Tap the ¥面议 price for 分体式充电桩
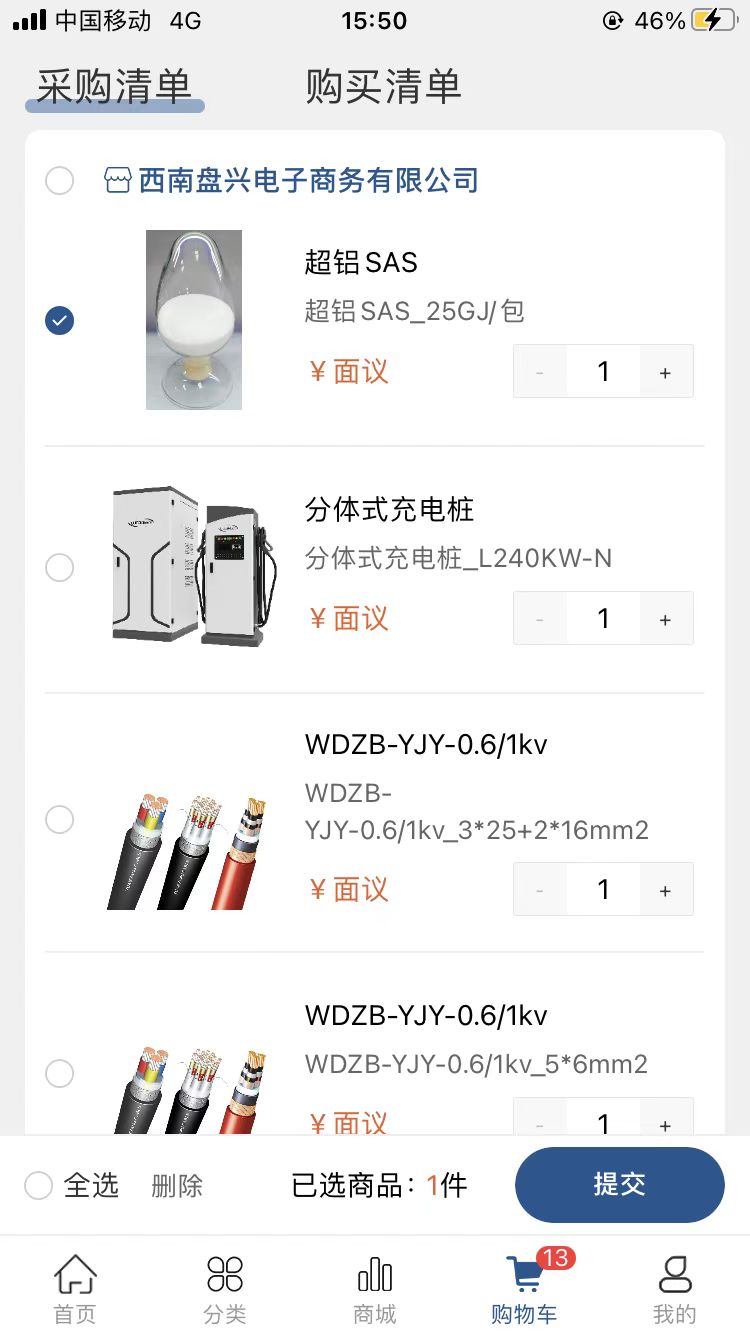This screenshot has width=750, height=1334. pos(347,618)
